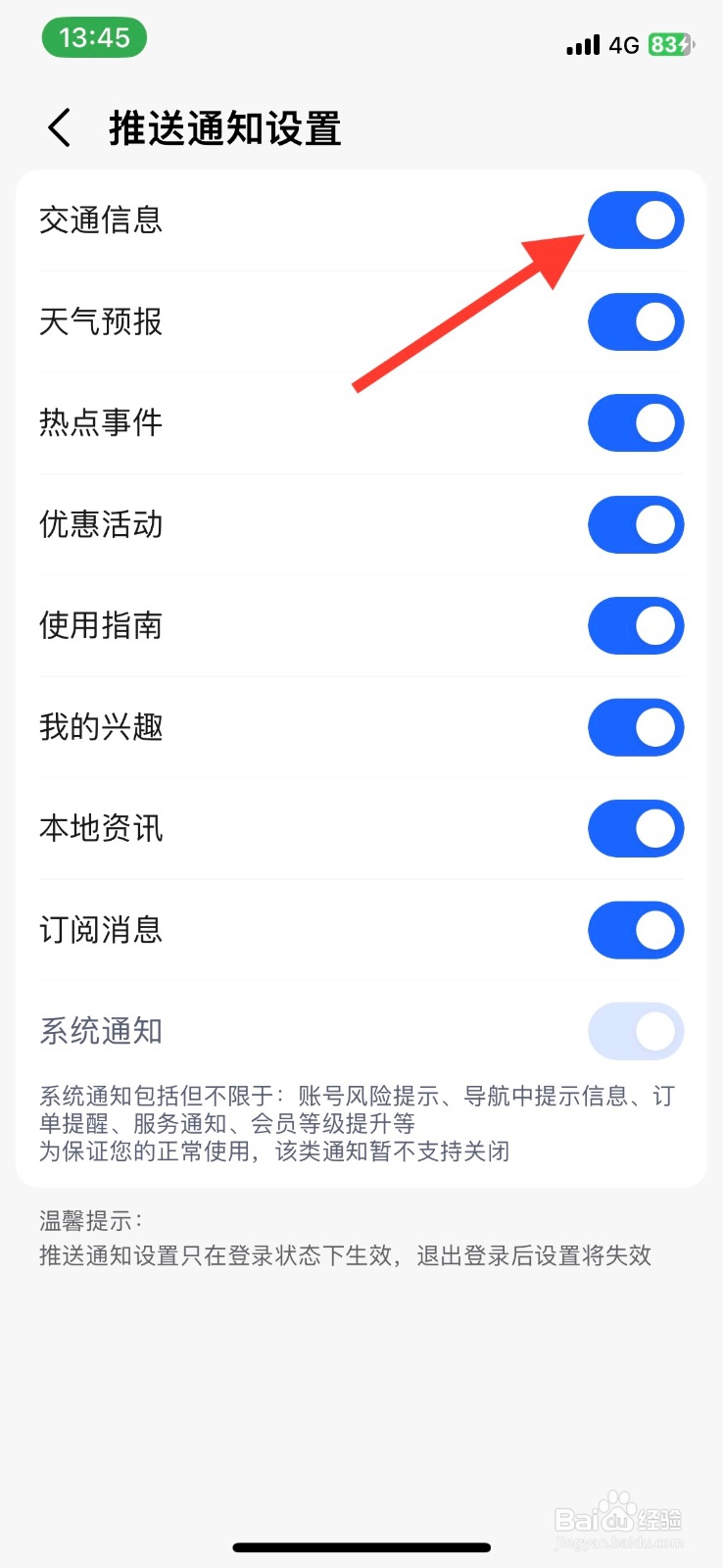723x1568 pixels.
Task: Disable the 本地资讯 switch
Action: coord(636,829)
